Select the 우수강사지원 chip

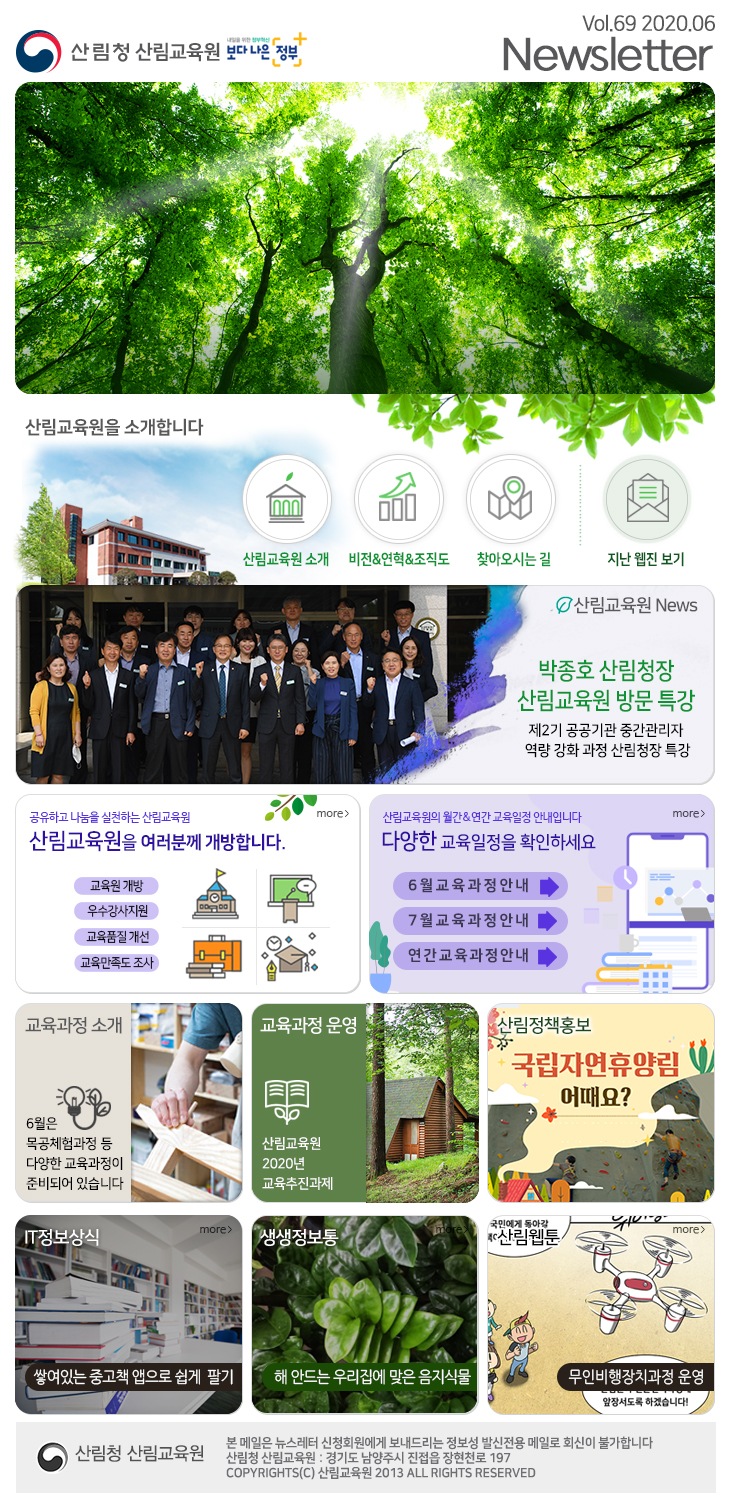tap(116, 911)
